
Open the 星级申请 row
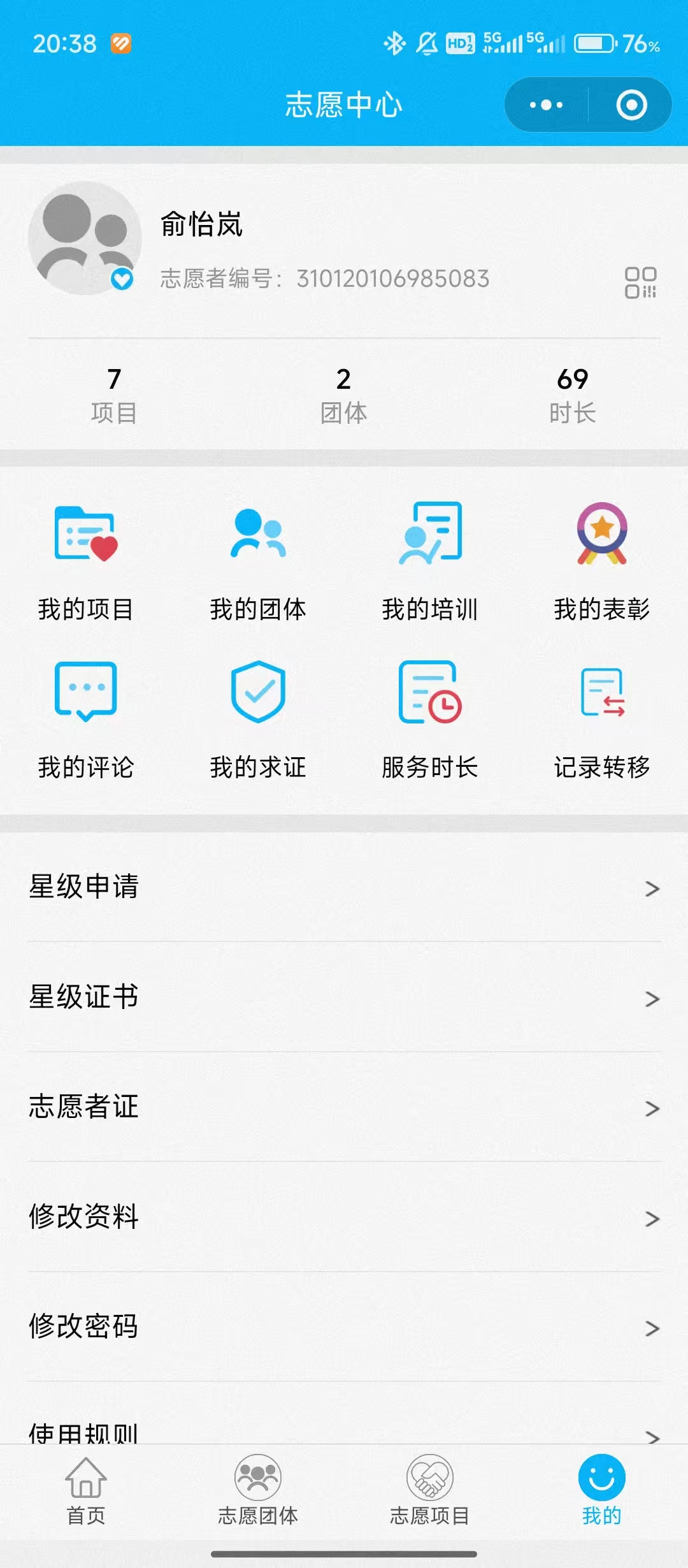[344, 887]
